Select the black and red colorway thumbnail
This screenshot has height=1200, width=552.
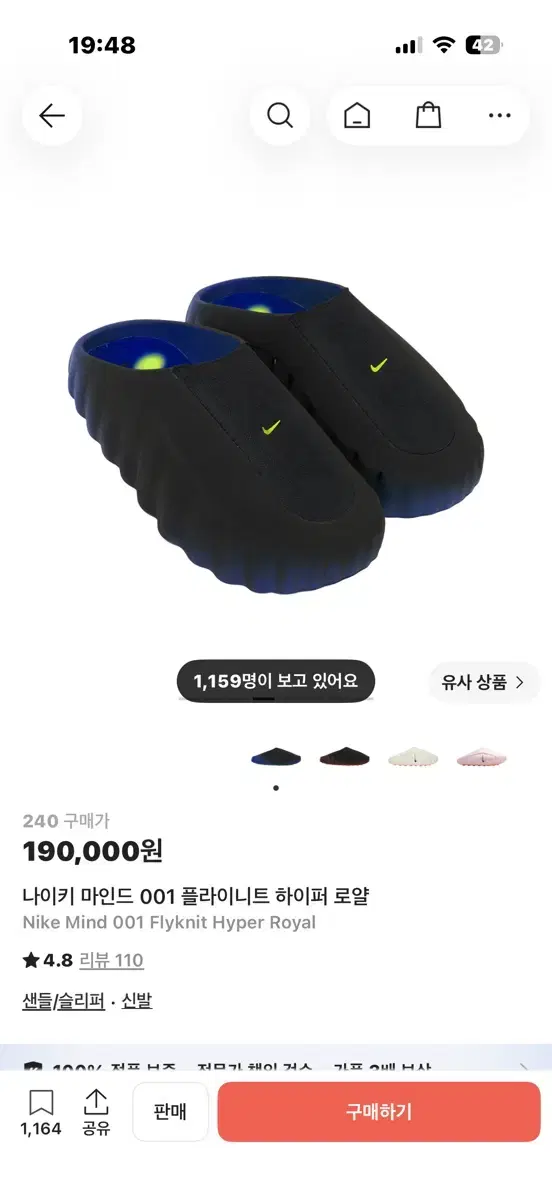coord(345,755)
